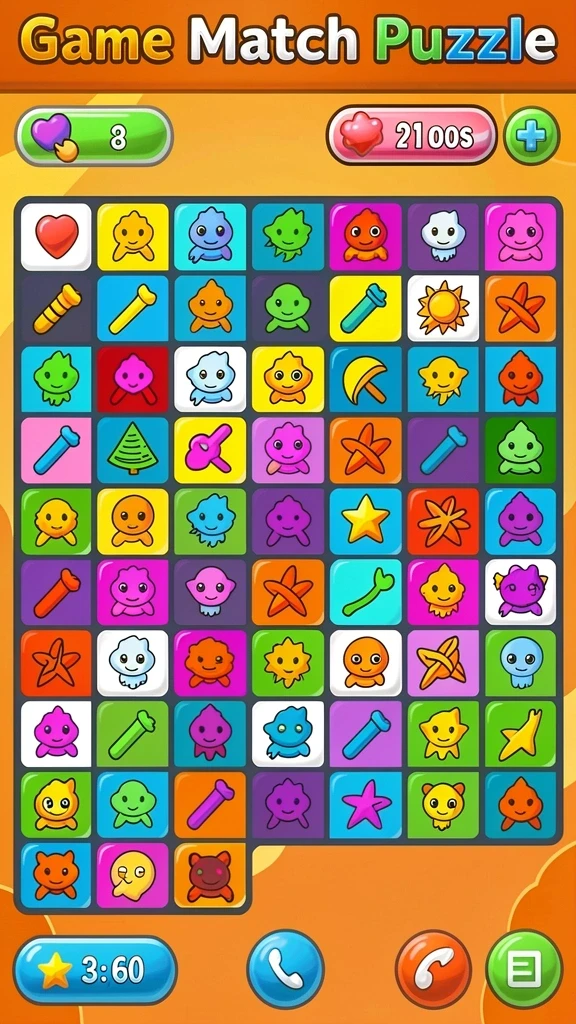Viewport: 576px width, 1024px height.
Task: Select the purple horned creature on white tile
Action: [x=520, y=592]
